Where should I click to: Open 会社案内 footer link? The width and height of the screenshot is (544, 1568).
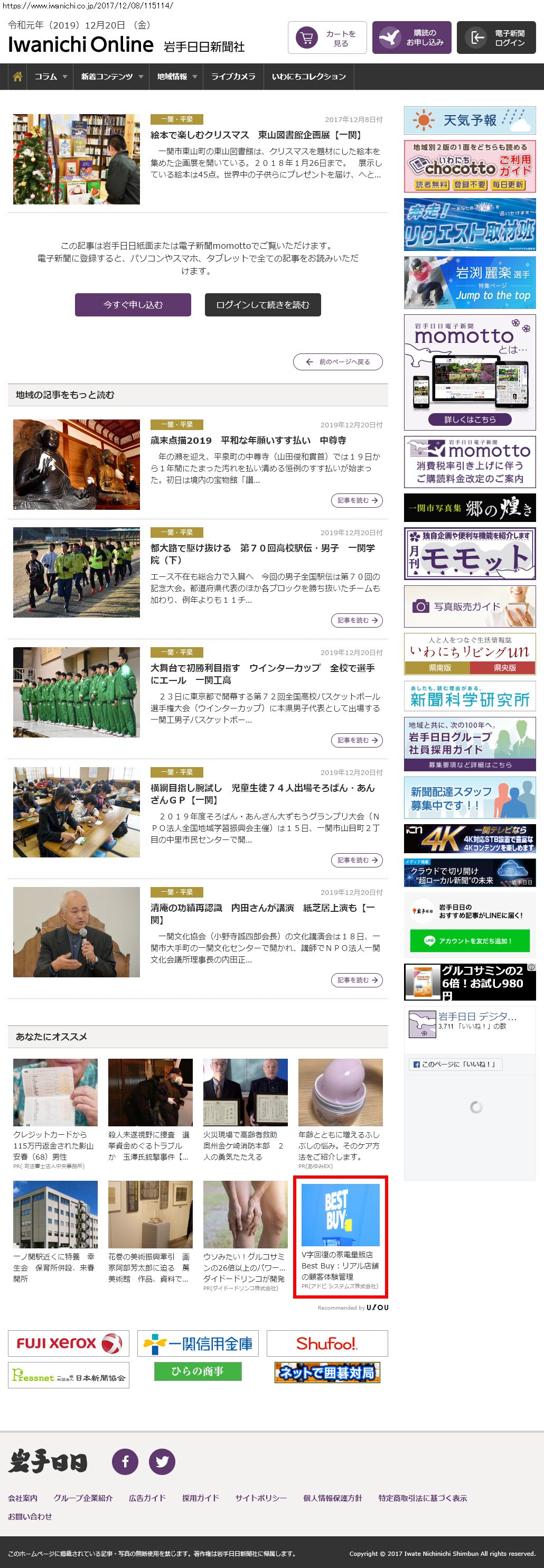[x=23, y=1498]
